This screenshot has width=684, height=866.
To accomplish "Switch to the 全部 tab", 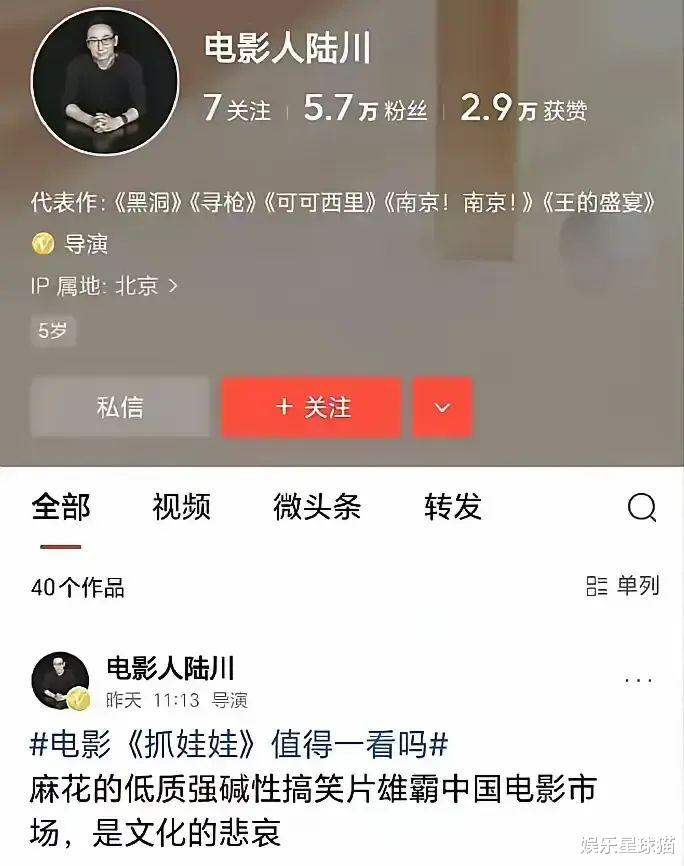I will (61, 507).
